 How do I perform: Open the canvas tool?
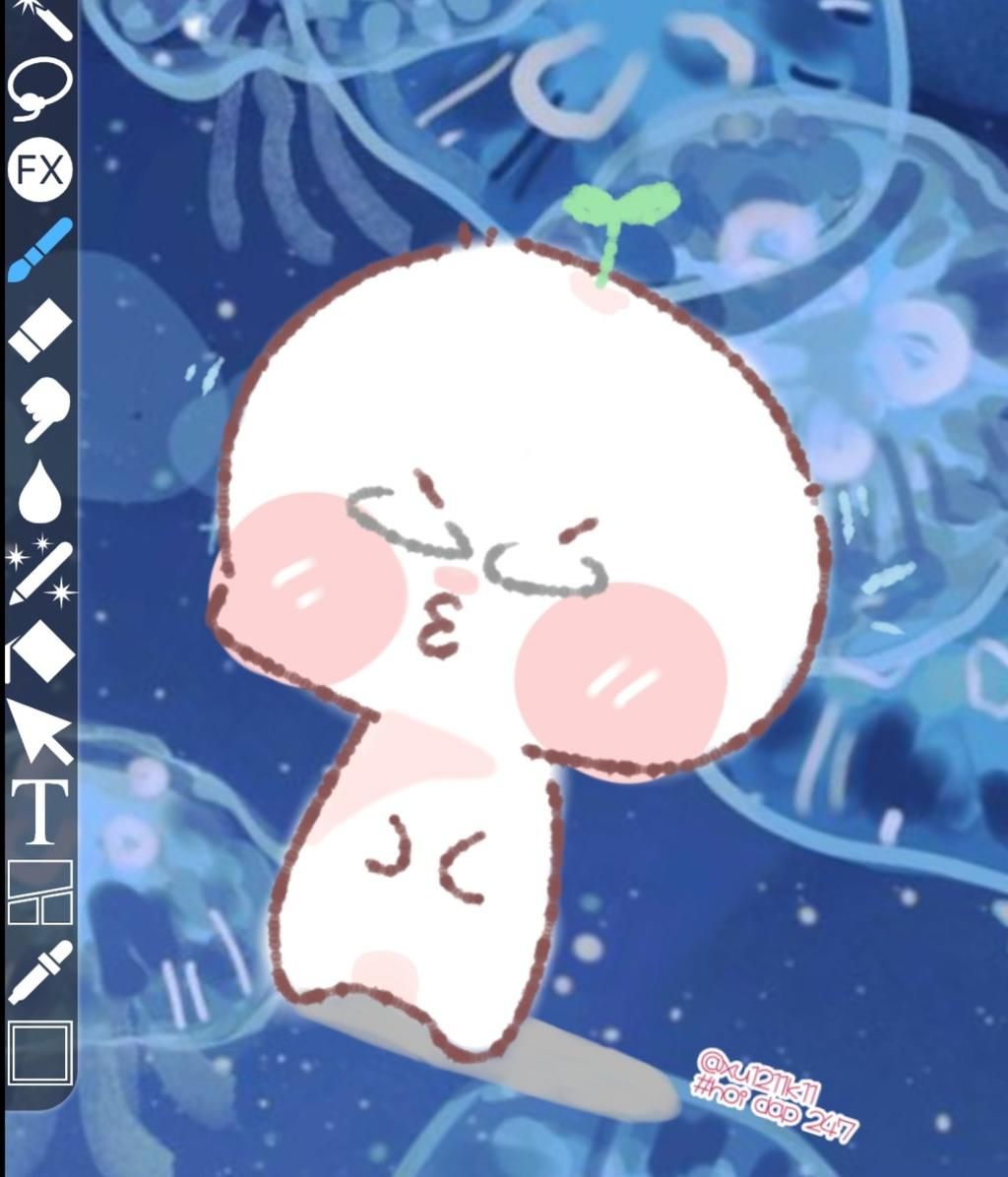40,1052
